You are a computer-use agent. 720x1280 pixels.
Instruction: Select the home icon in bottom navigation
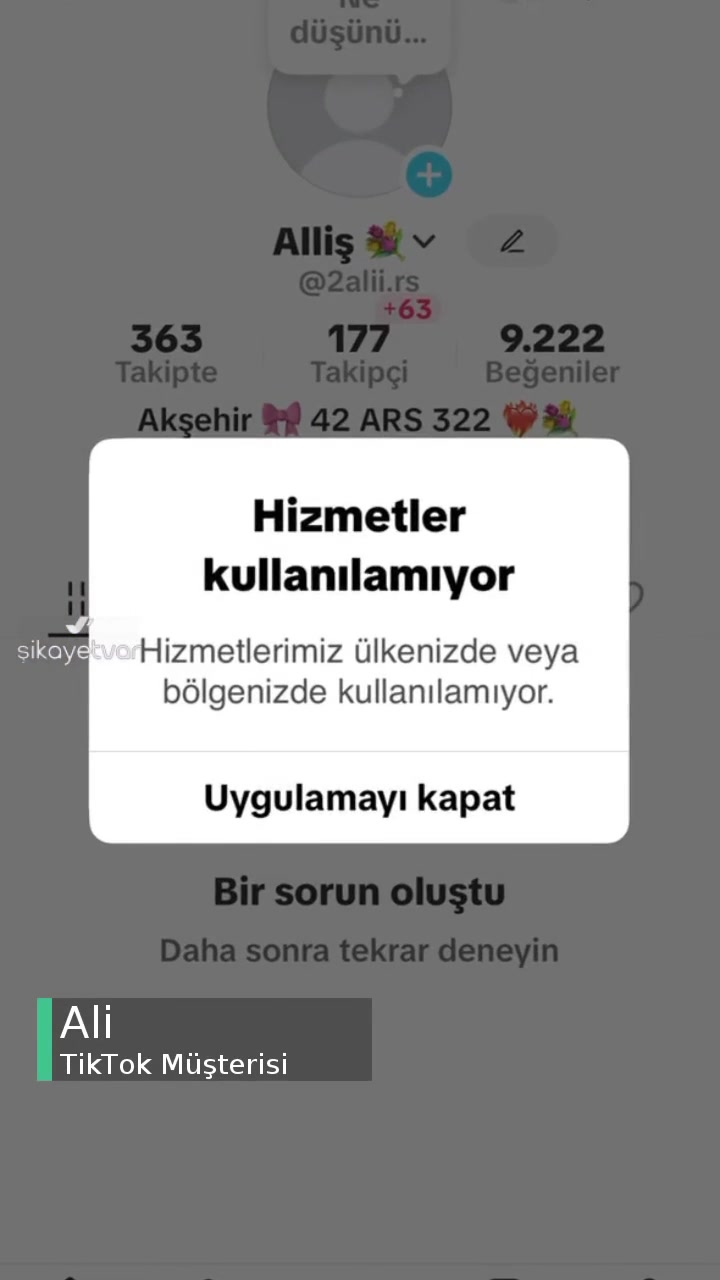(x=70, y=1270)
